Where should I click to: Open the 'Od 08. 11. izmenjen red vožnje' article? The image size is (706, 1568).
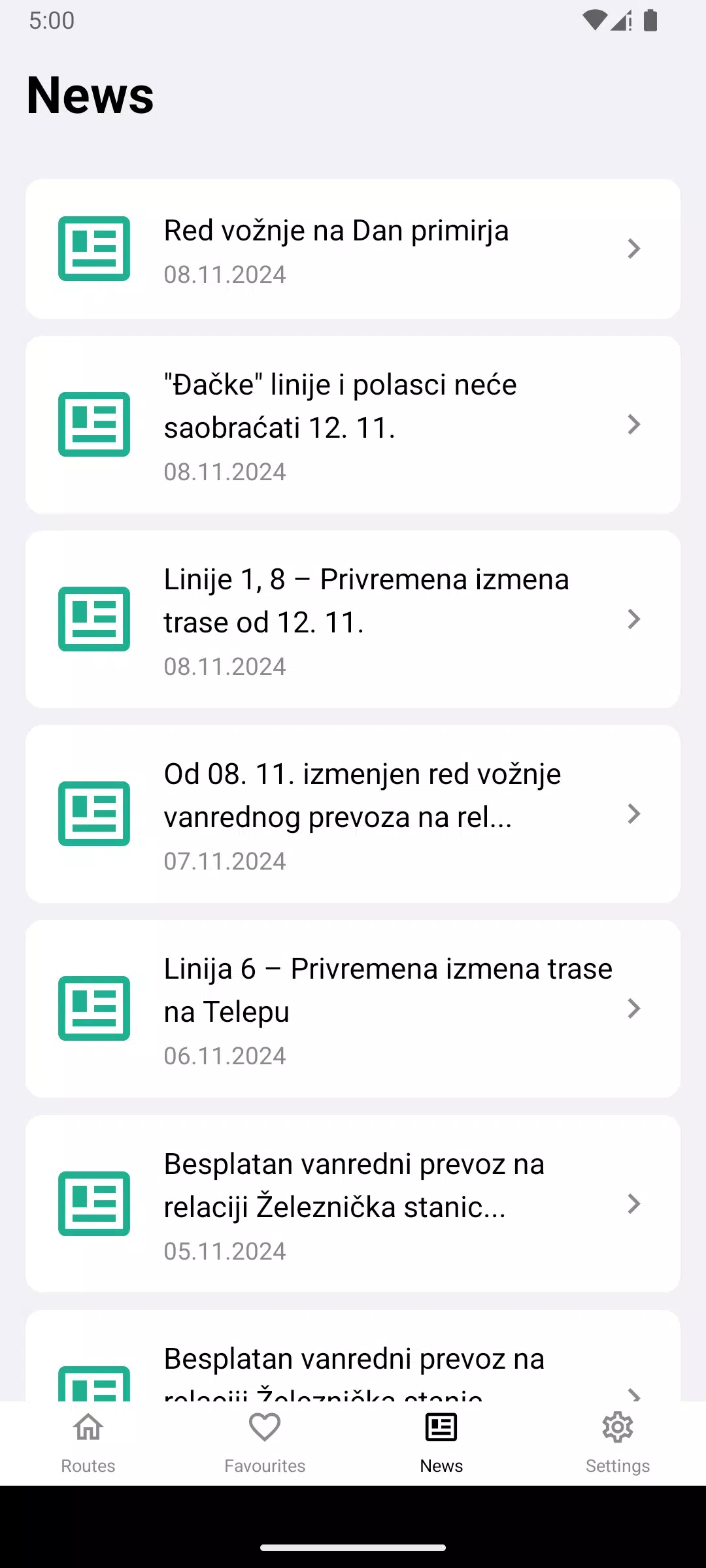[353, 814]
